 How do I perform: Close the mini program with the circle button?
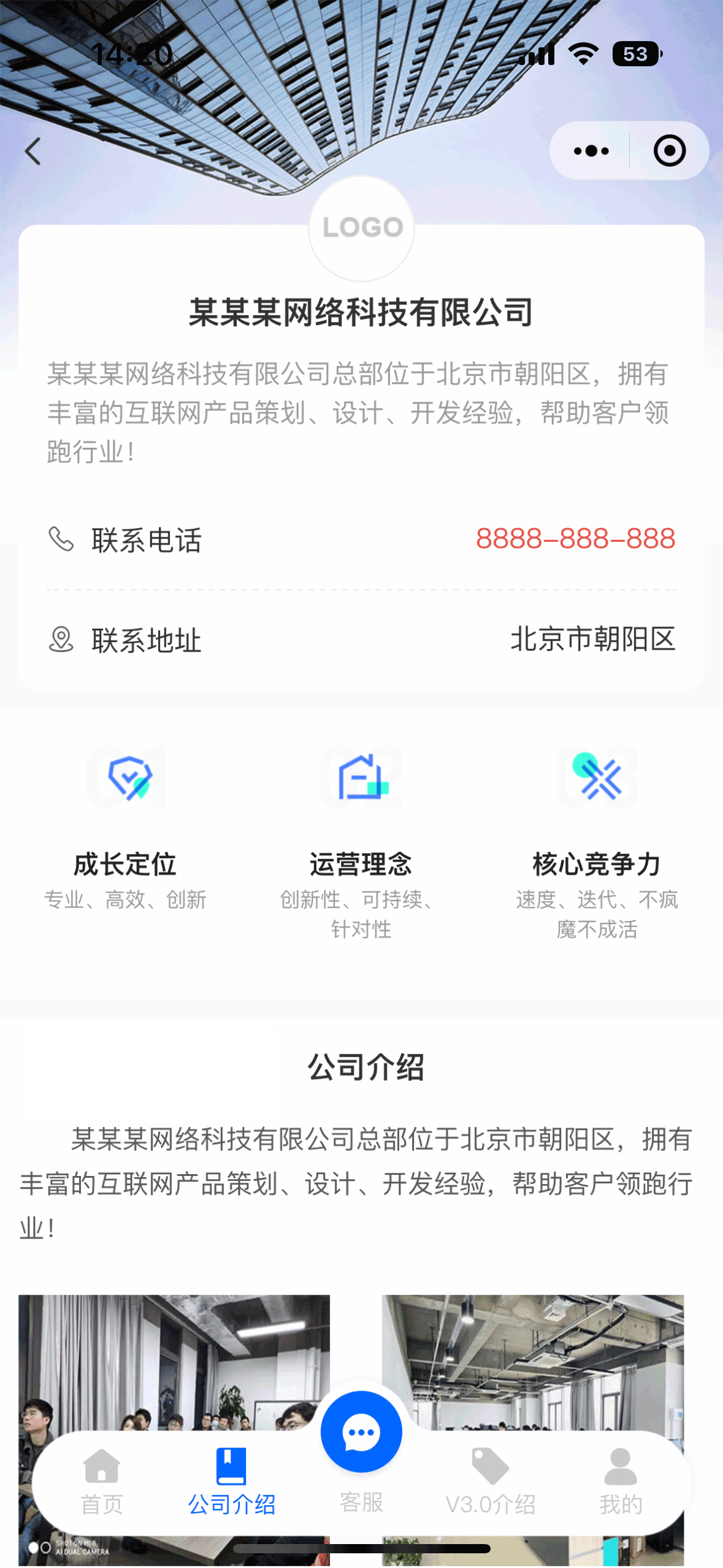pyautogui.click(x=669, y=151)
